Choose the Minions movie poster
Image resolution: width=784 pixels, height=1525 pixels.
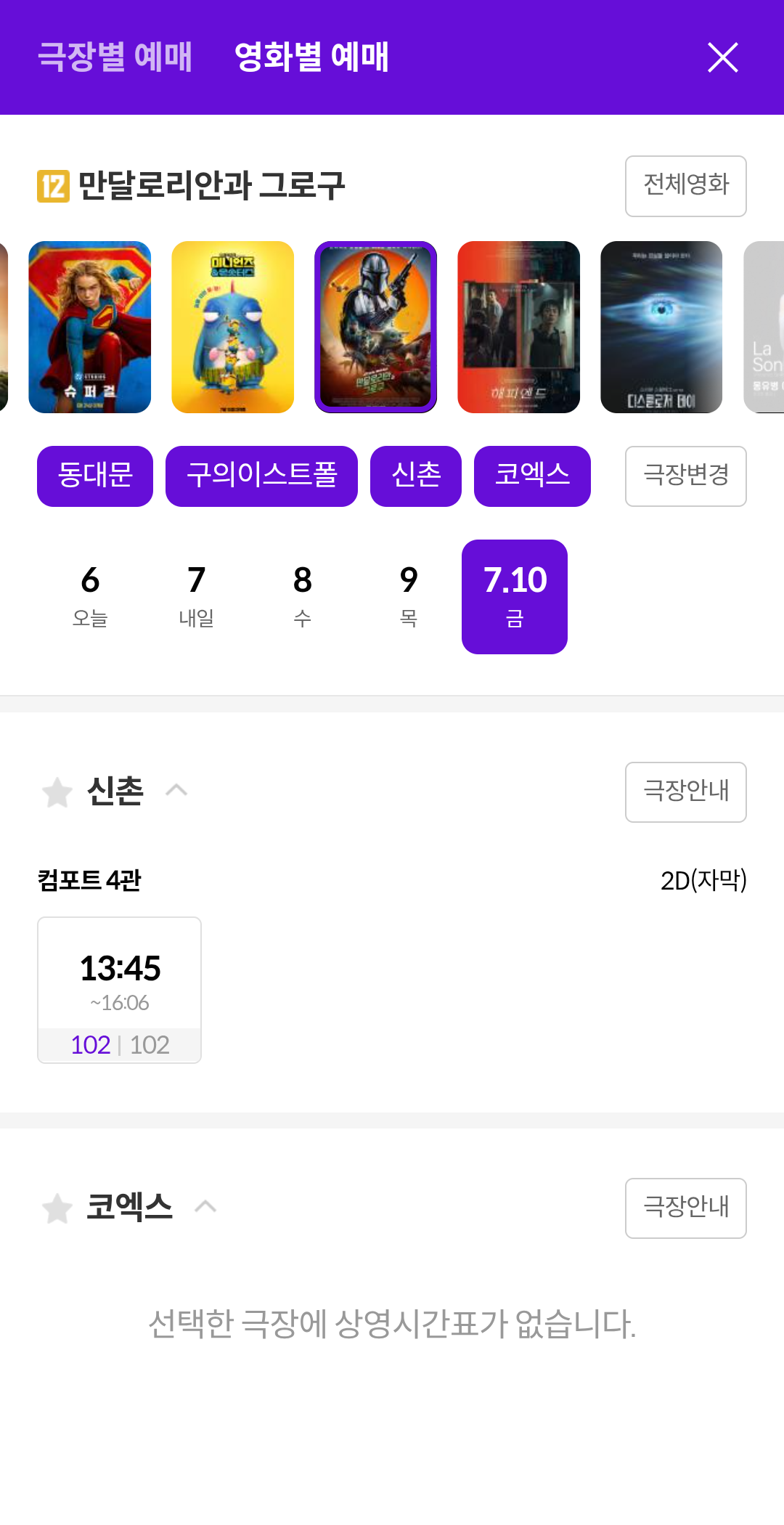(x=233, y=327)
